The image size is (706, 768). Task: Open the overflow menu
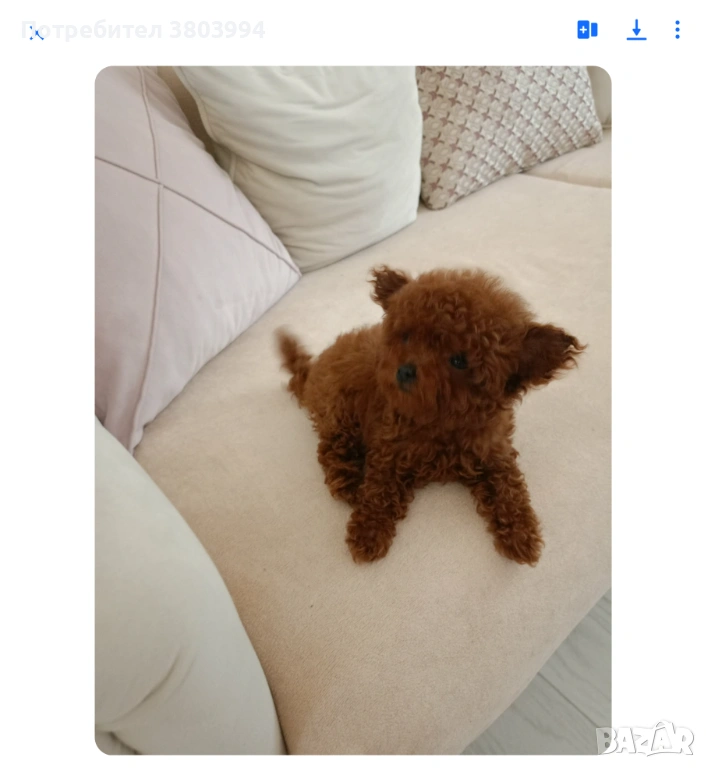pos(677,30)
